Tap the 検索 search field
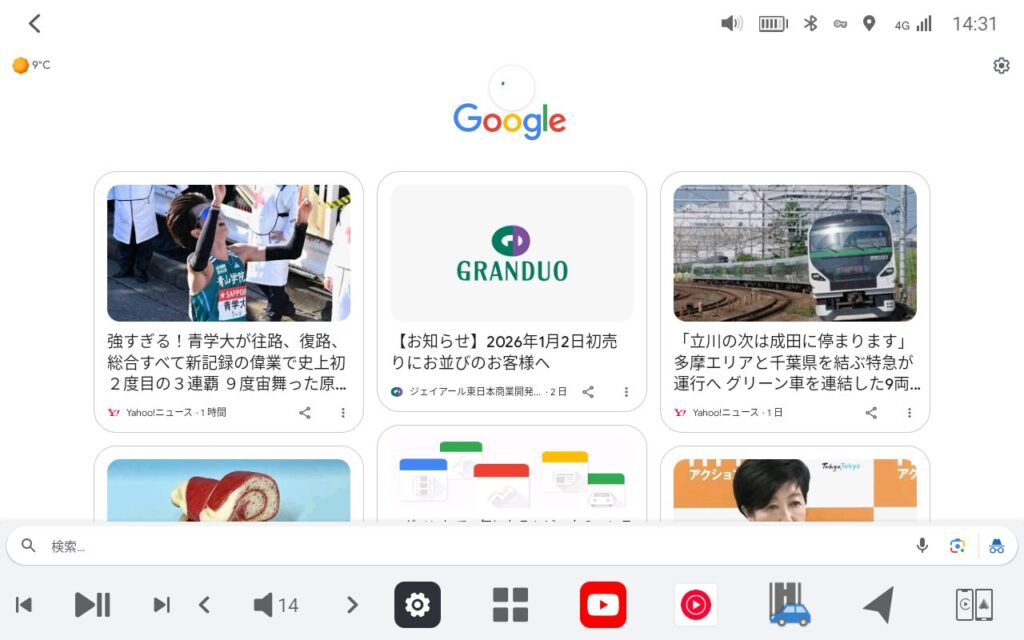The image size is (1024, 640). [x=400, y=546]
